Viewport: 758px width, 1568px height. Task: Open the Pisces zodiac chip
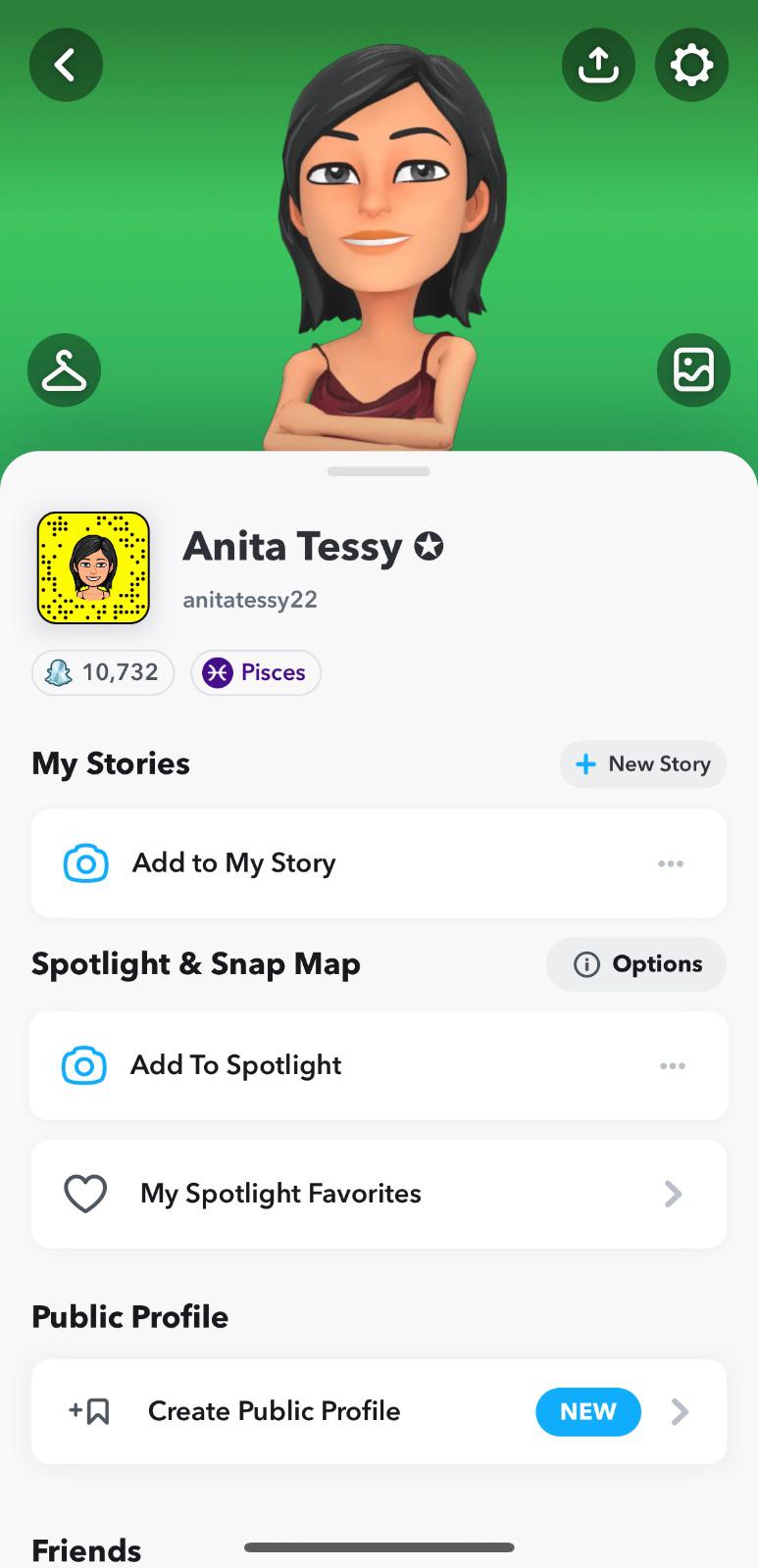pyautogui.click(x=256, y=672)
